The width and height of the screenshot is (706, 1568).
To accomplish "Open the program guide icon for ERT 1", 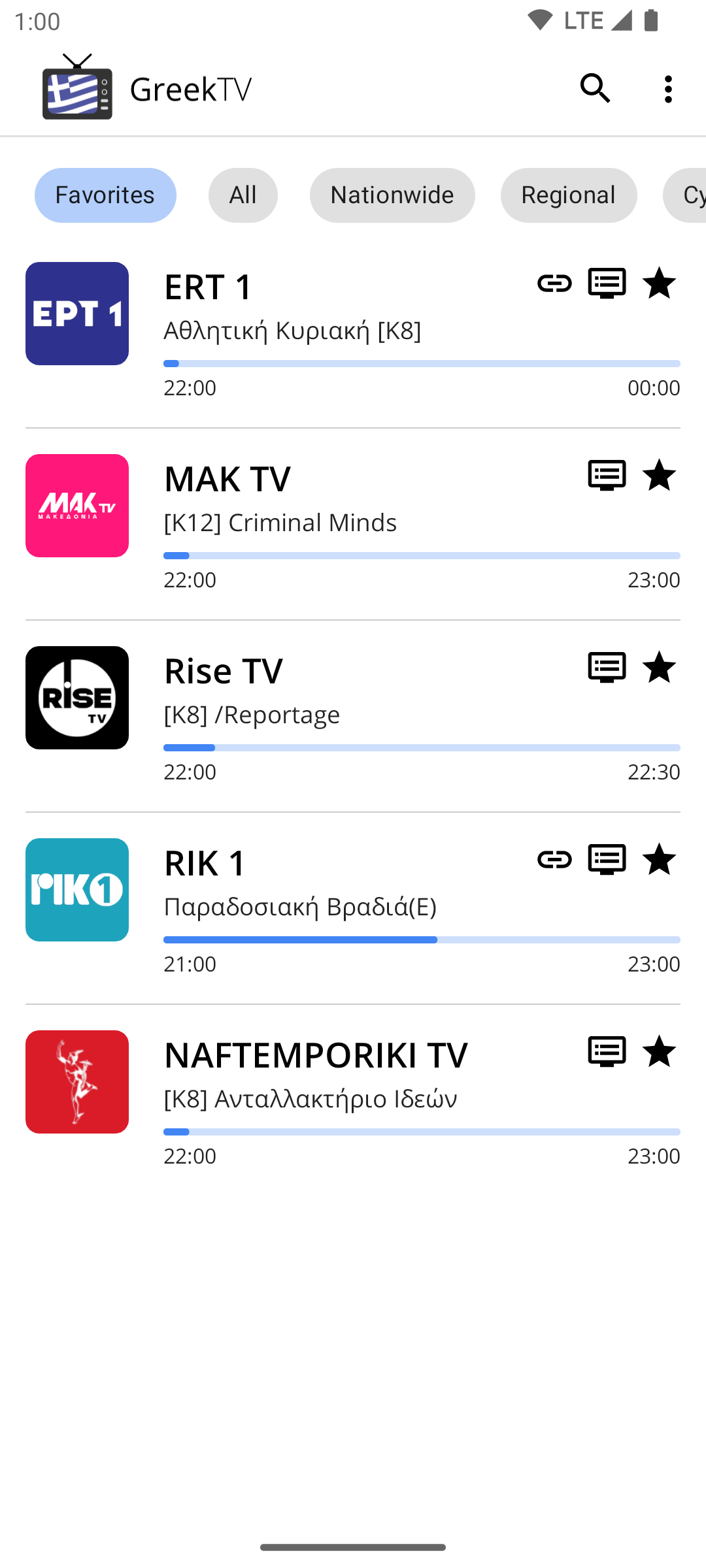I will tap(606, 284).
